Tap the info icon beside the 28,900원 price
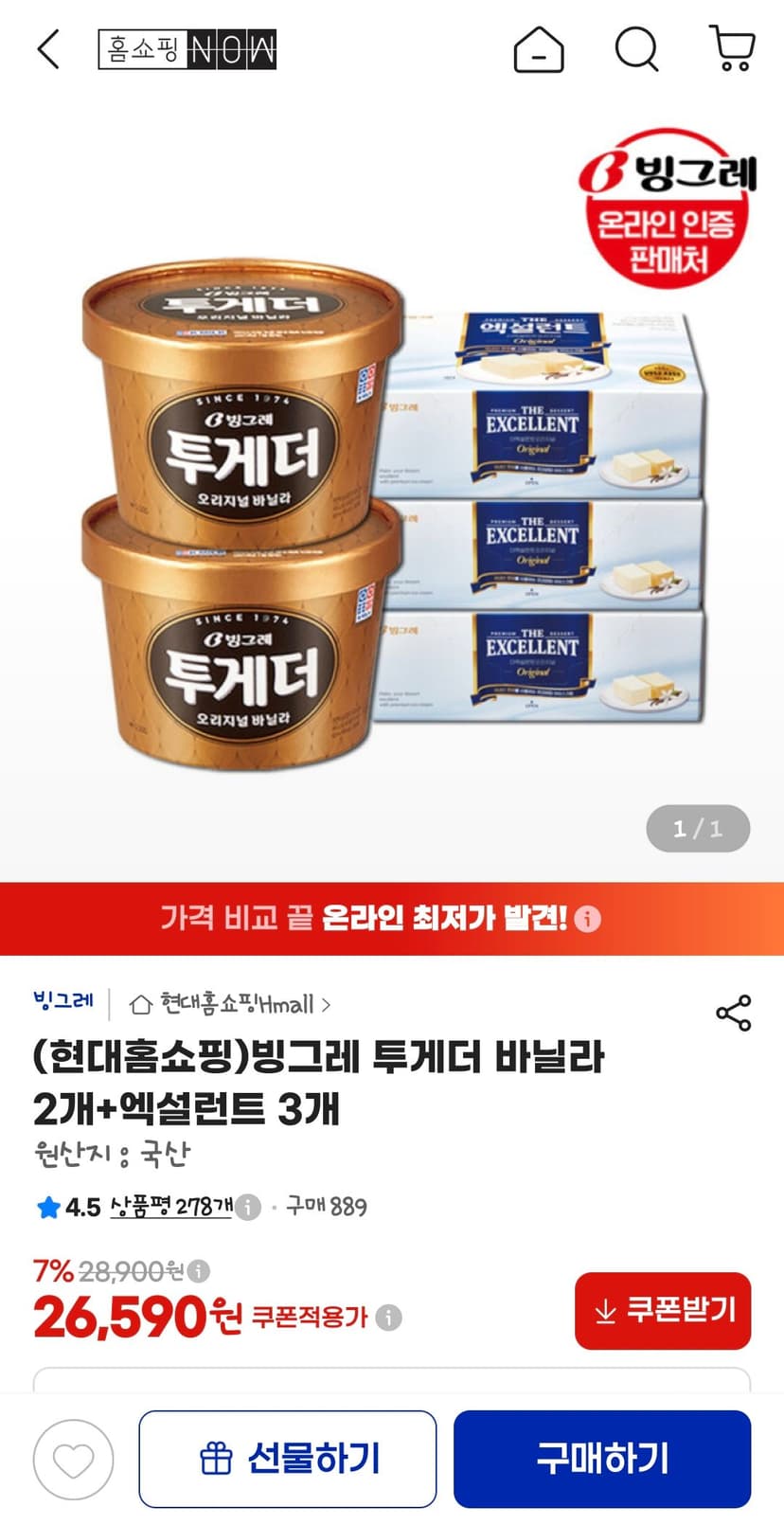 pos(199,1271)
